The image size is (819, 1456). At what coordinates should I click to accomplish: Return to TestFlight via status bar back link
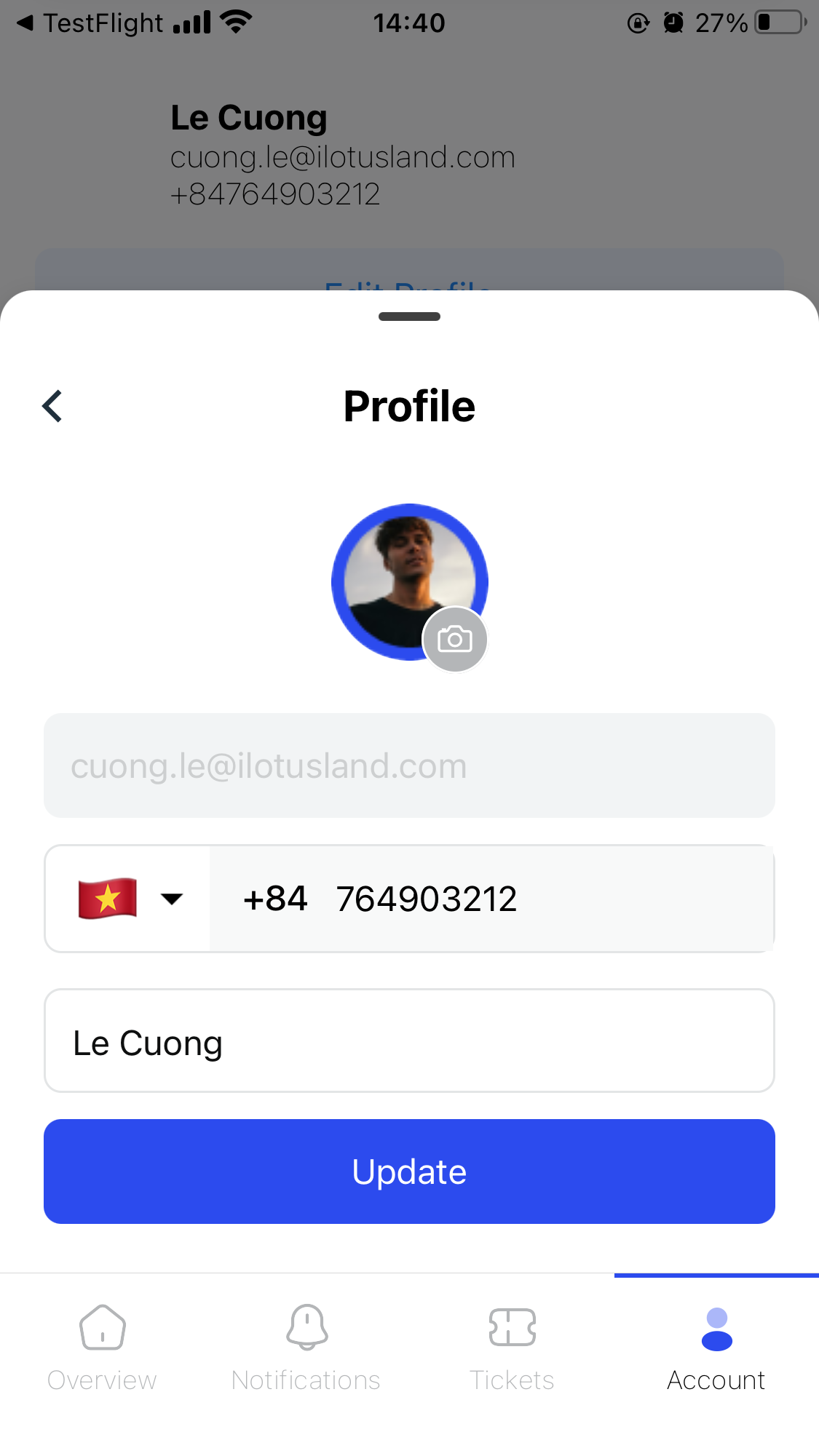[91, 23]
